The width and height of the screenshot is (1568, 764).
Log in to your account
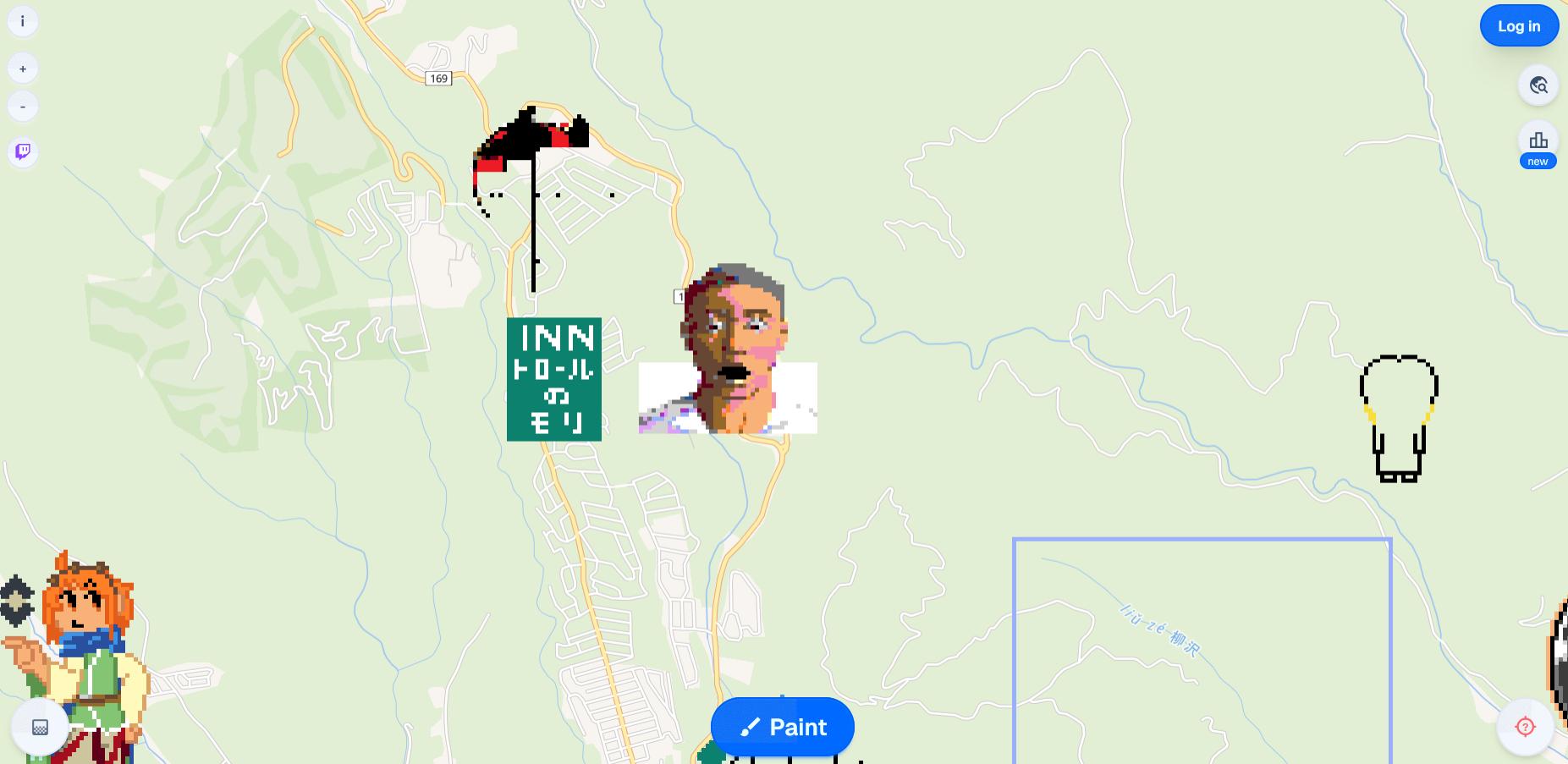[x=1519, y=26]
